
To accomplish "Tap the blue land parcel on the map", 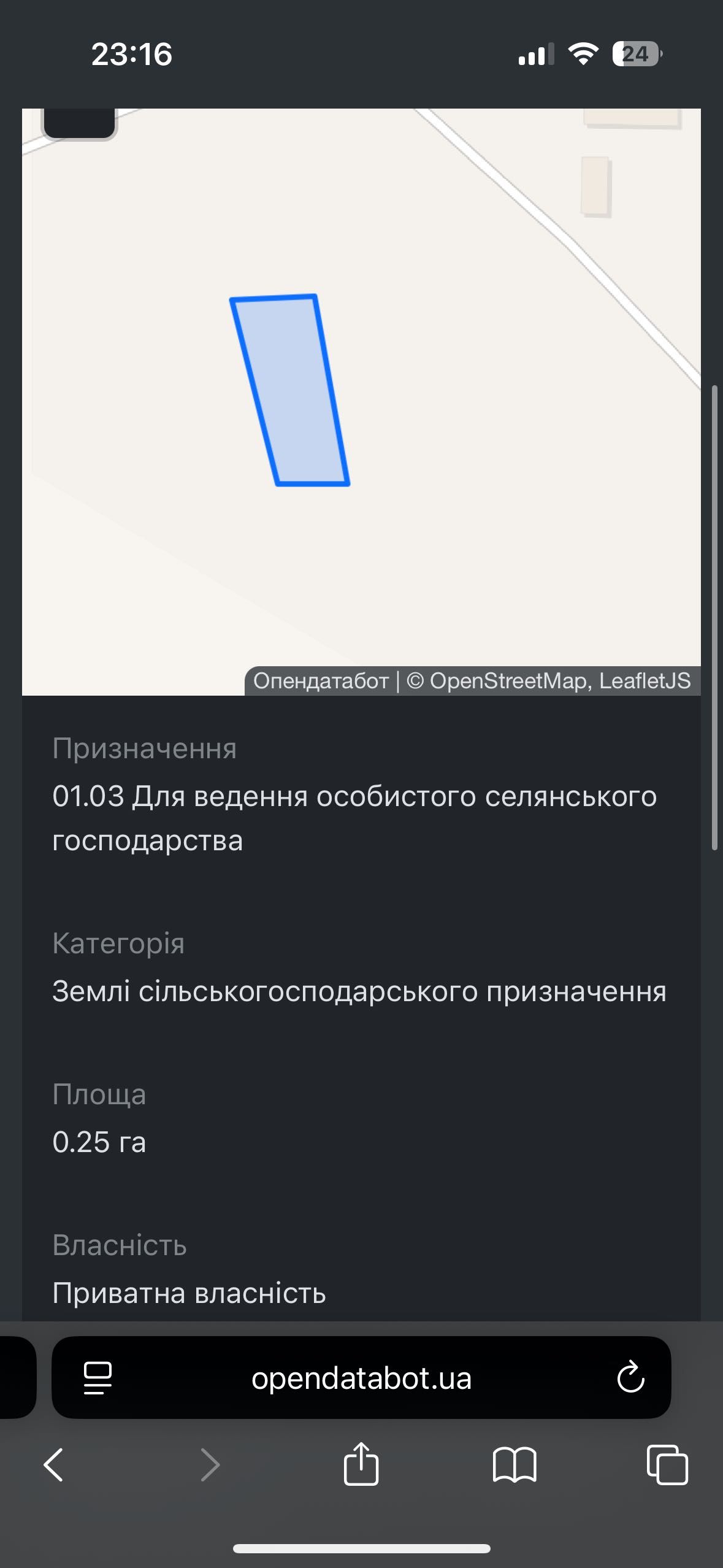I will point(290,391).
